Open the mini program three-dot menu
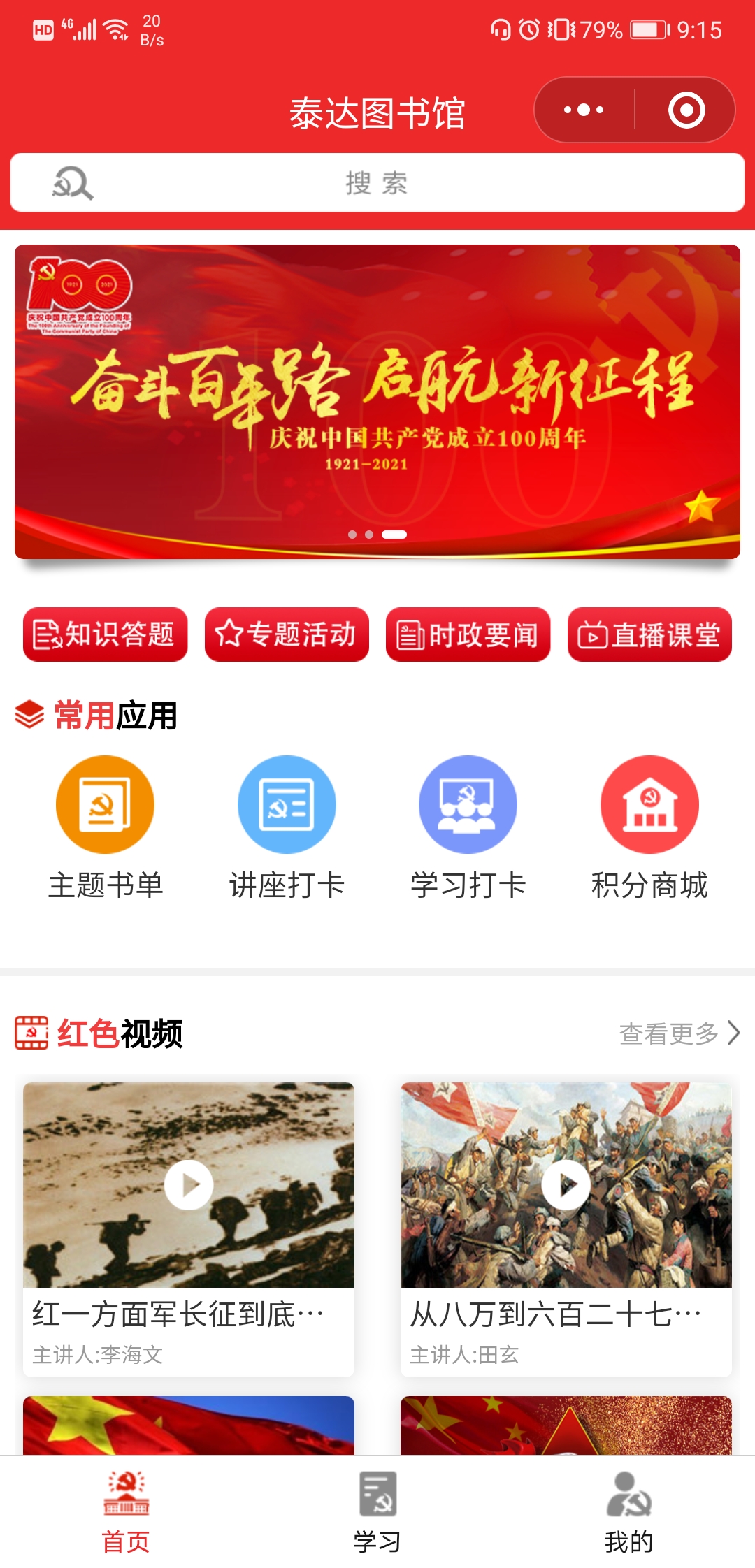Image resolution: width=755 pixels, height=1568 pixels. tap(584, 110)
